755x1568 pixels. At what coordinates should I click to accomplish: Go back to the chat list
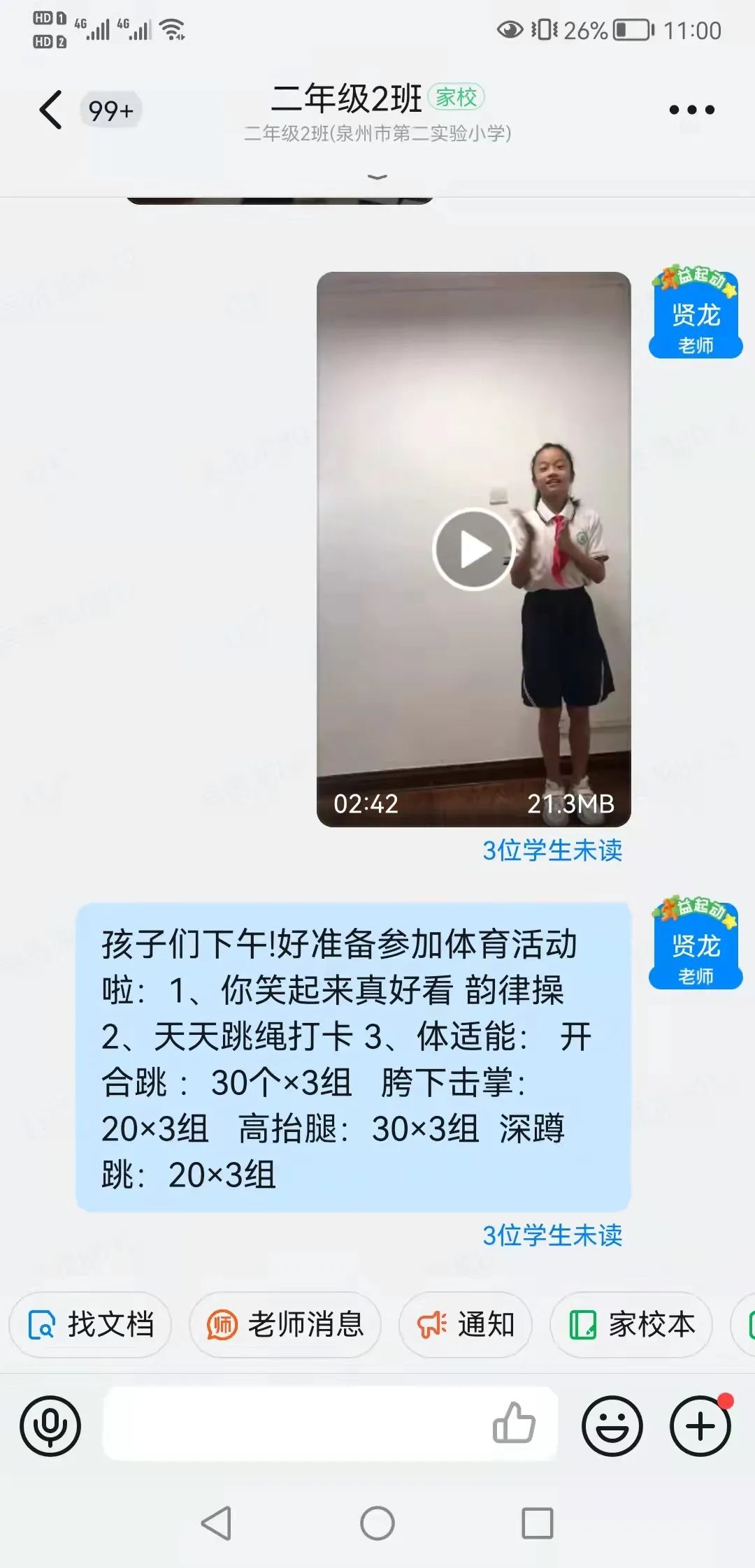point(51,110)
